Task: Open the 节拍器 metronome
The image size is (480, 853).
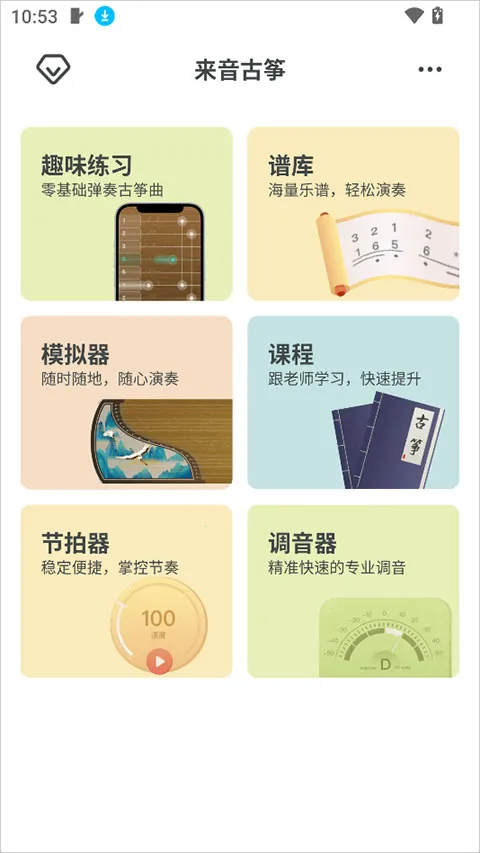Action: (x=127, y=591)
